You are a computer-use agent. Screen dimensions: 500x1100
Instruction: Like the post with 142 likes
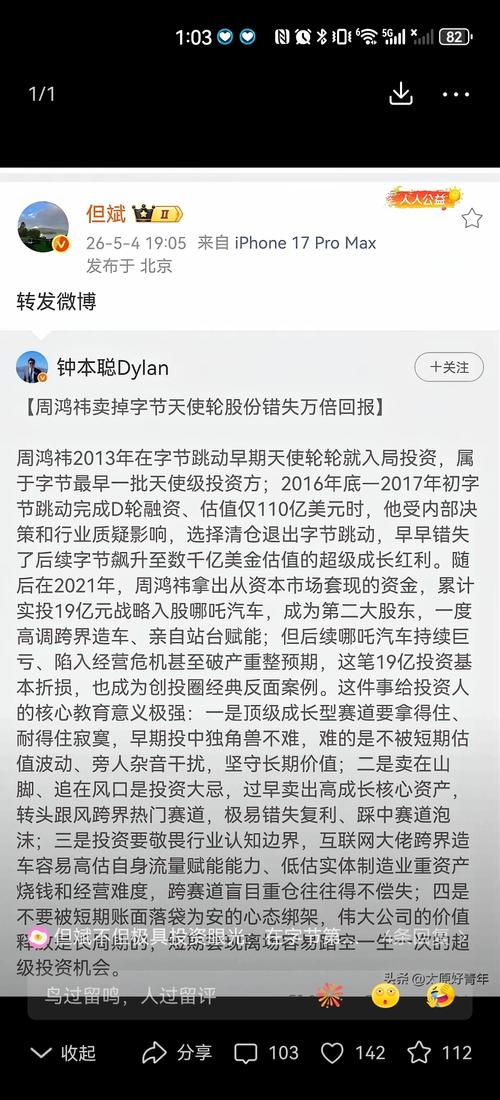353,1052
